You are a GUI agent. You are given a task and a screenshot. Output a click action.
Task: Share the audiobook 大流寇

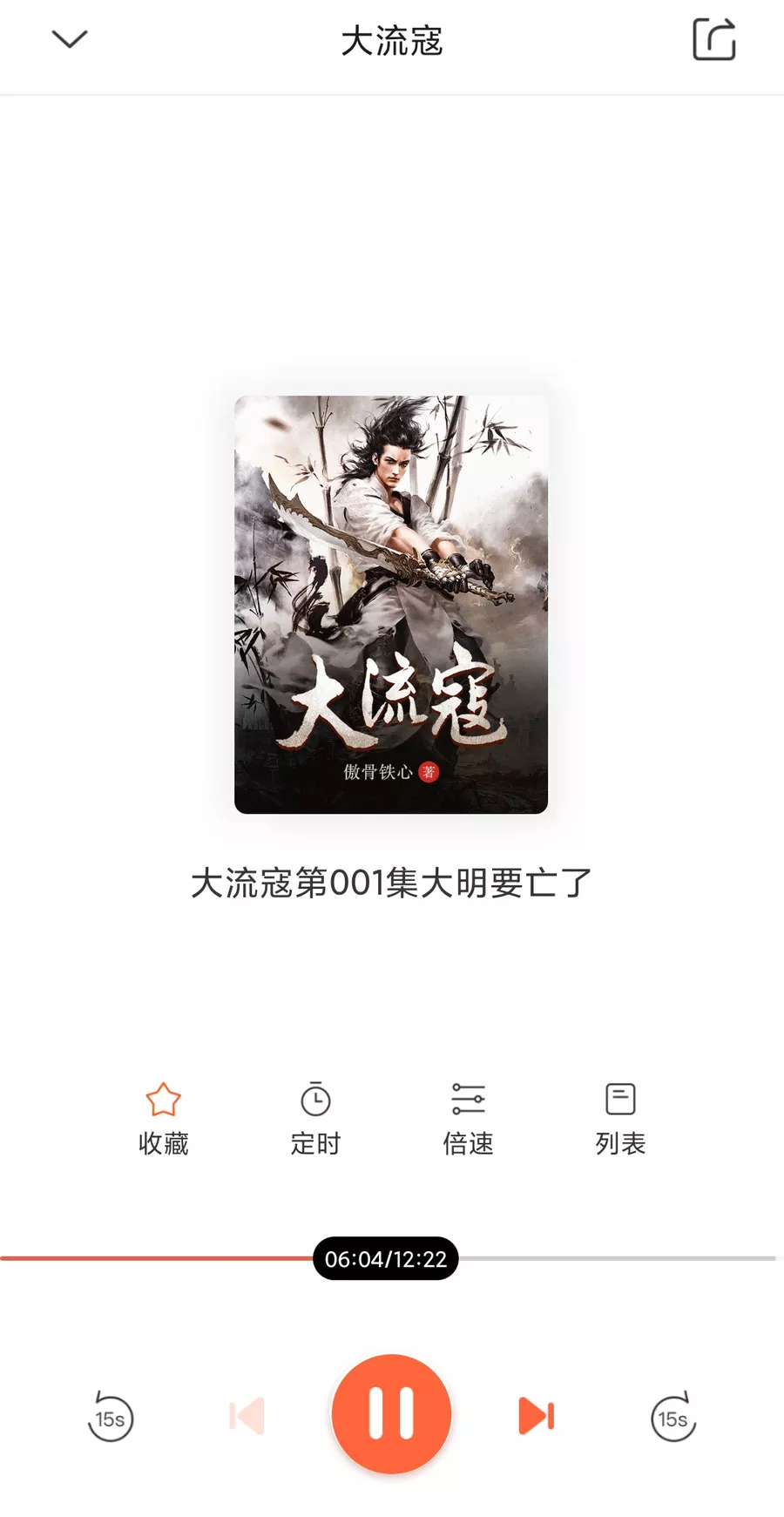713,41
